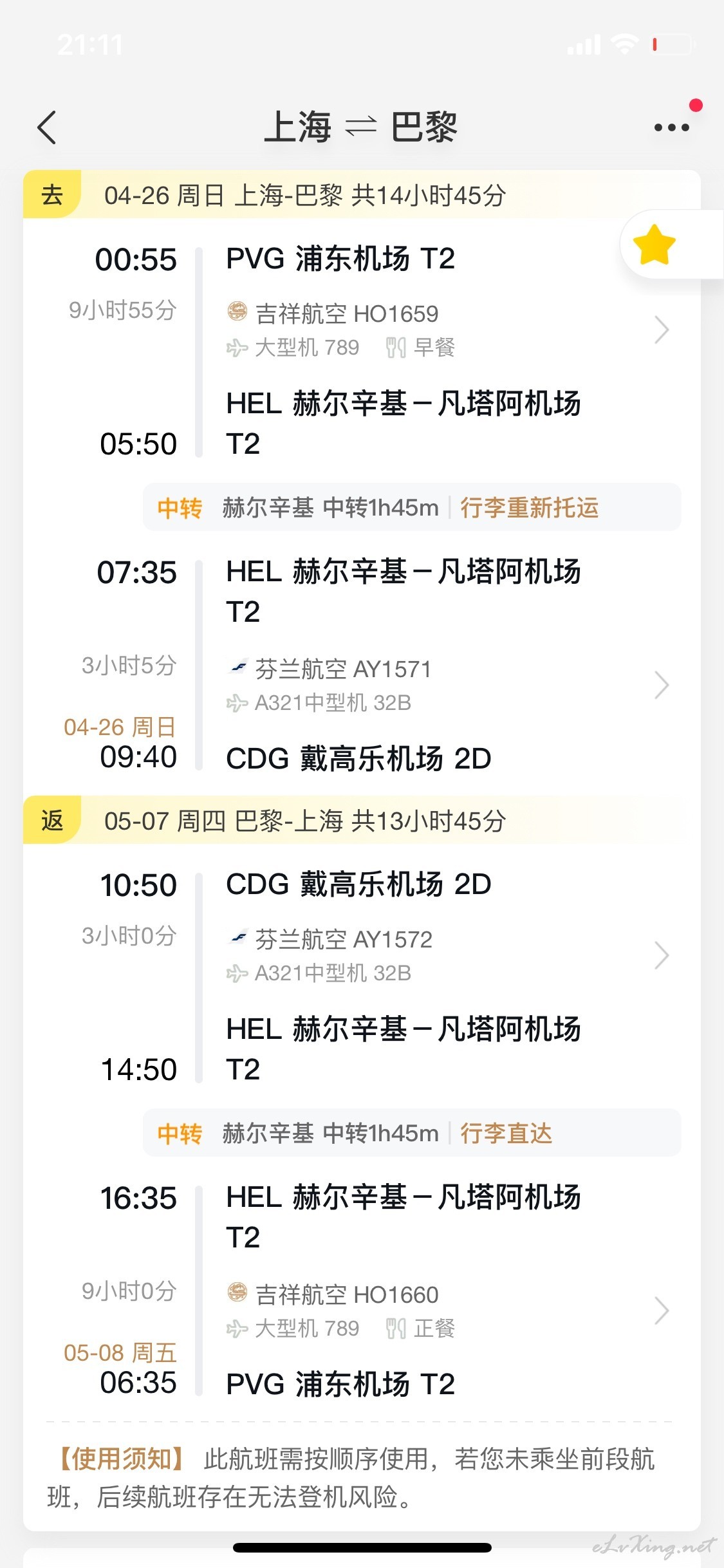724x1568 pixels.
Task: Open the three-dot overflow menu
Action: pyautogui.click(x=671, y=127)
